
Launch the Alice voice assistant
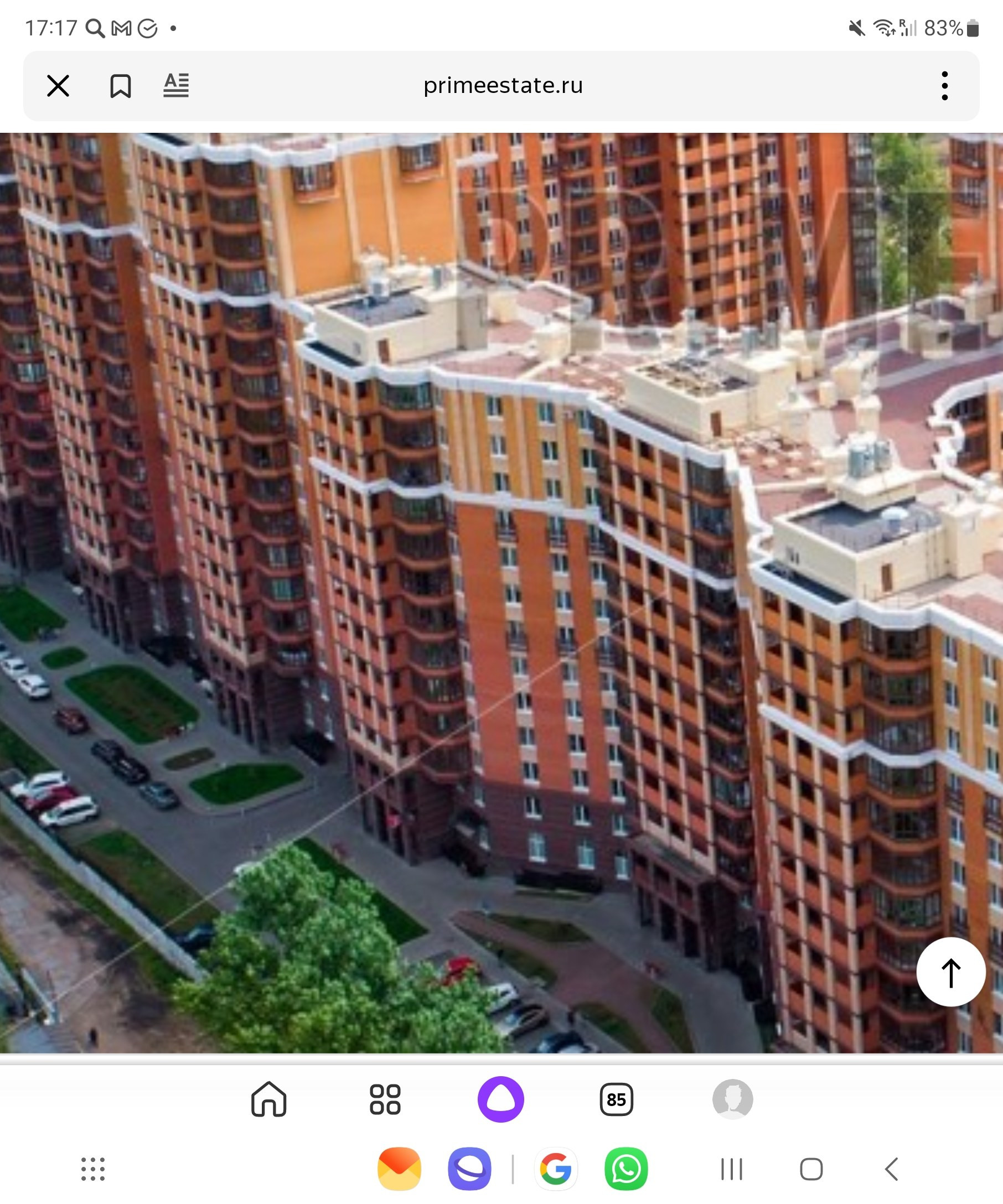[x=500, y=1099]
